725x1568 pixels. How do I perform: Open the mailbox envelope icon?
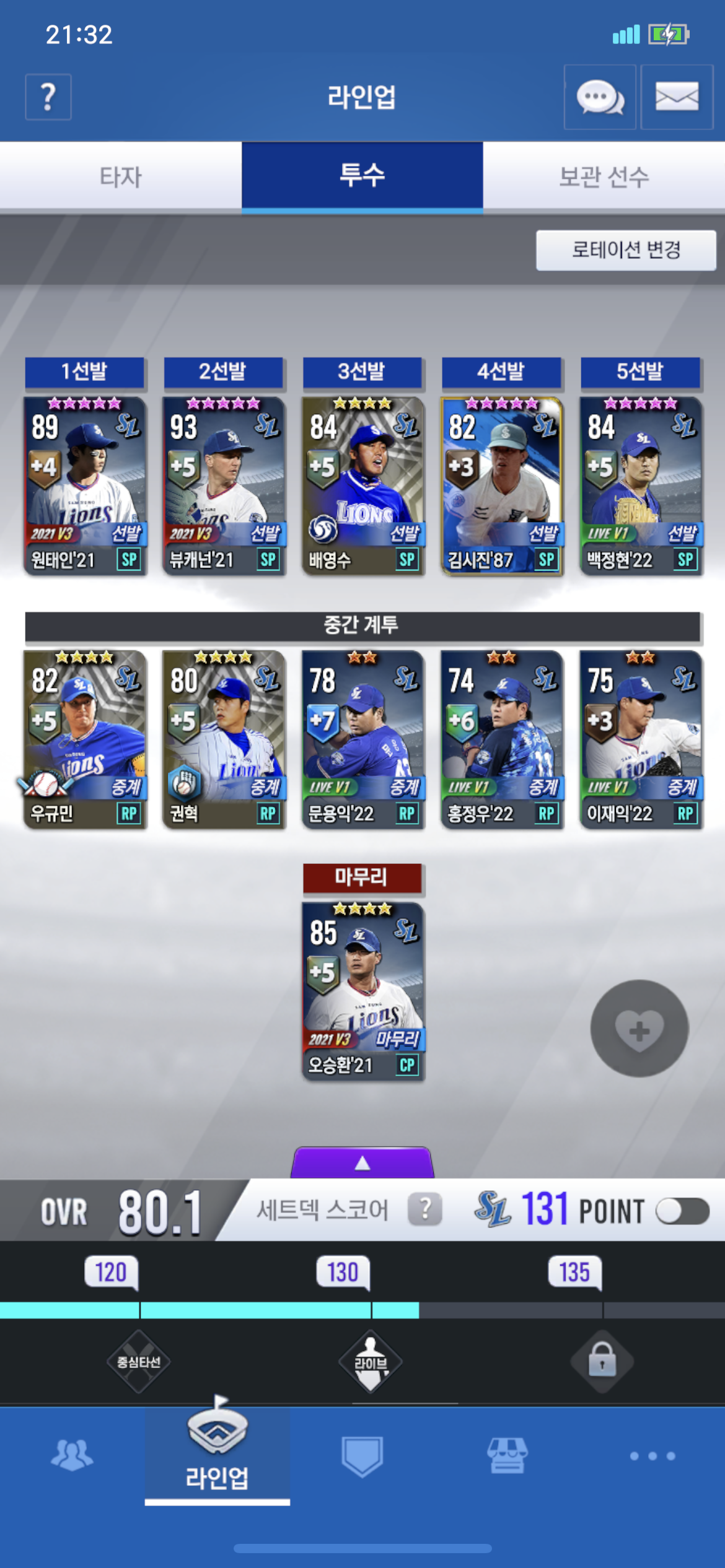coord(677,97)
